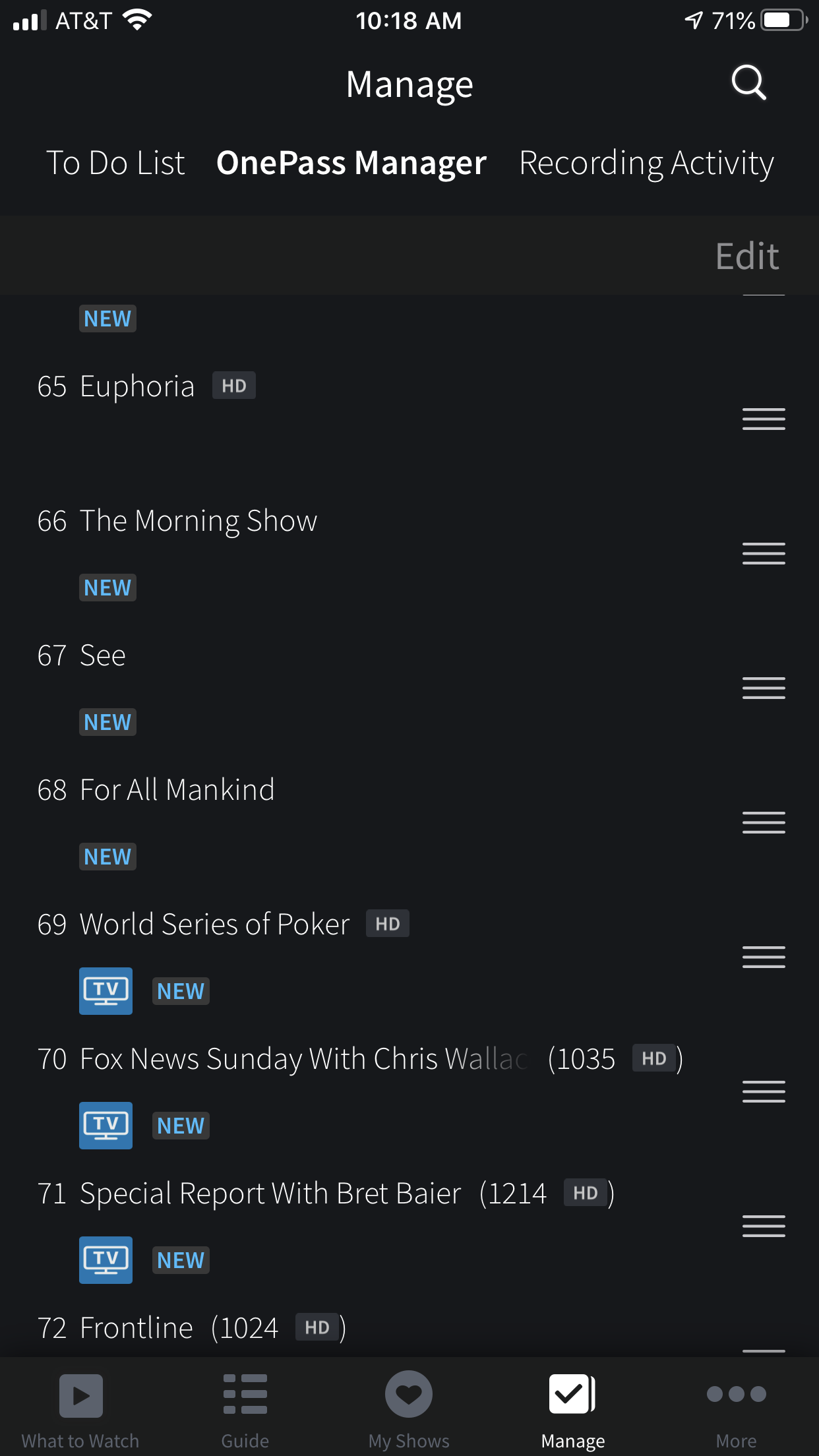Open the Euphoria OnePass entry
Viewport: 819px width, 1456px height.
pyautogui.click(x=137, y=386)
